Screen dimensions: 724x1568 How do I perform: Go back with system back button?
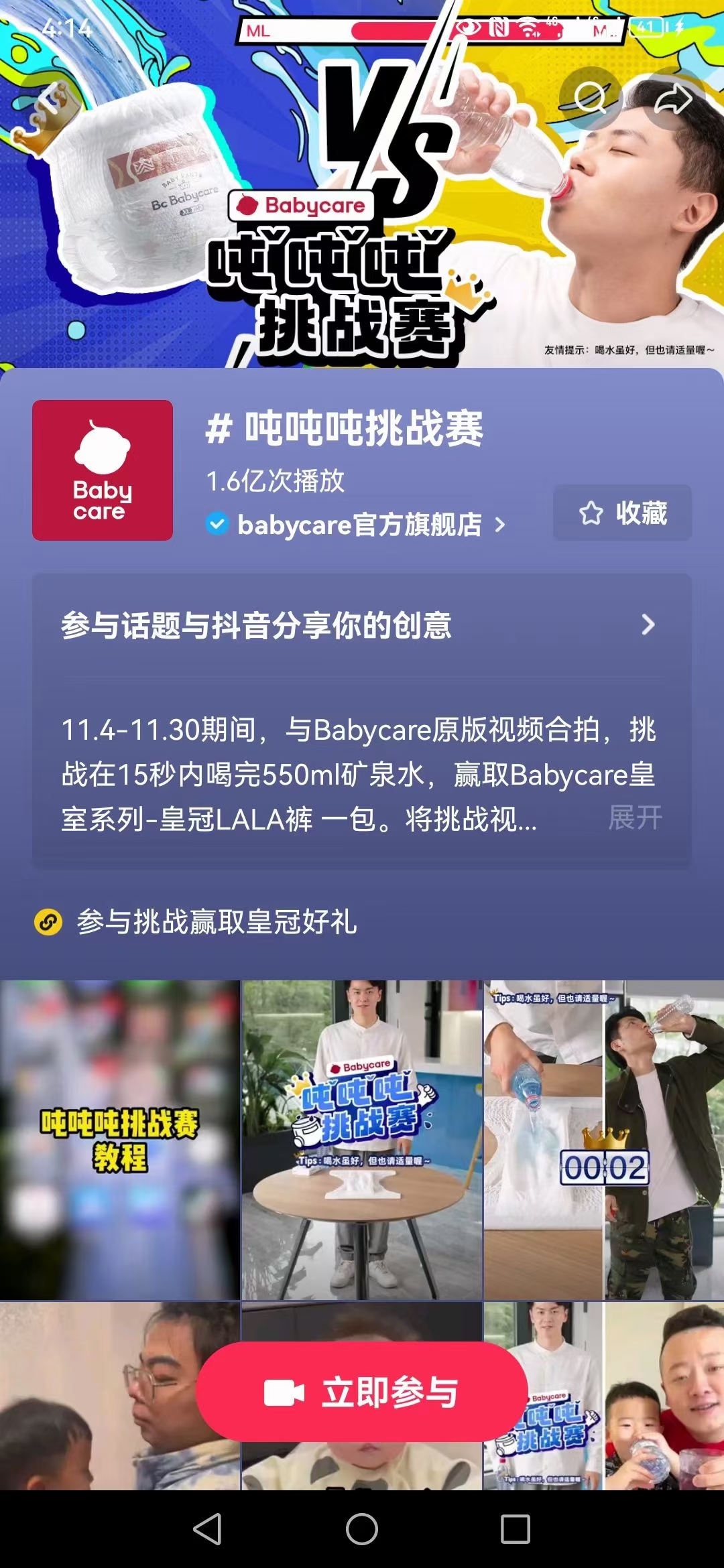click(x=207, y=1530)
